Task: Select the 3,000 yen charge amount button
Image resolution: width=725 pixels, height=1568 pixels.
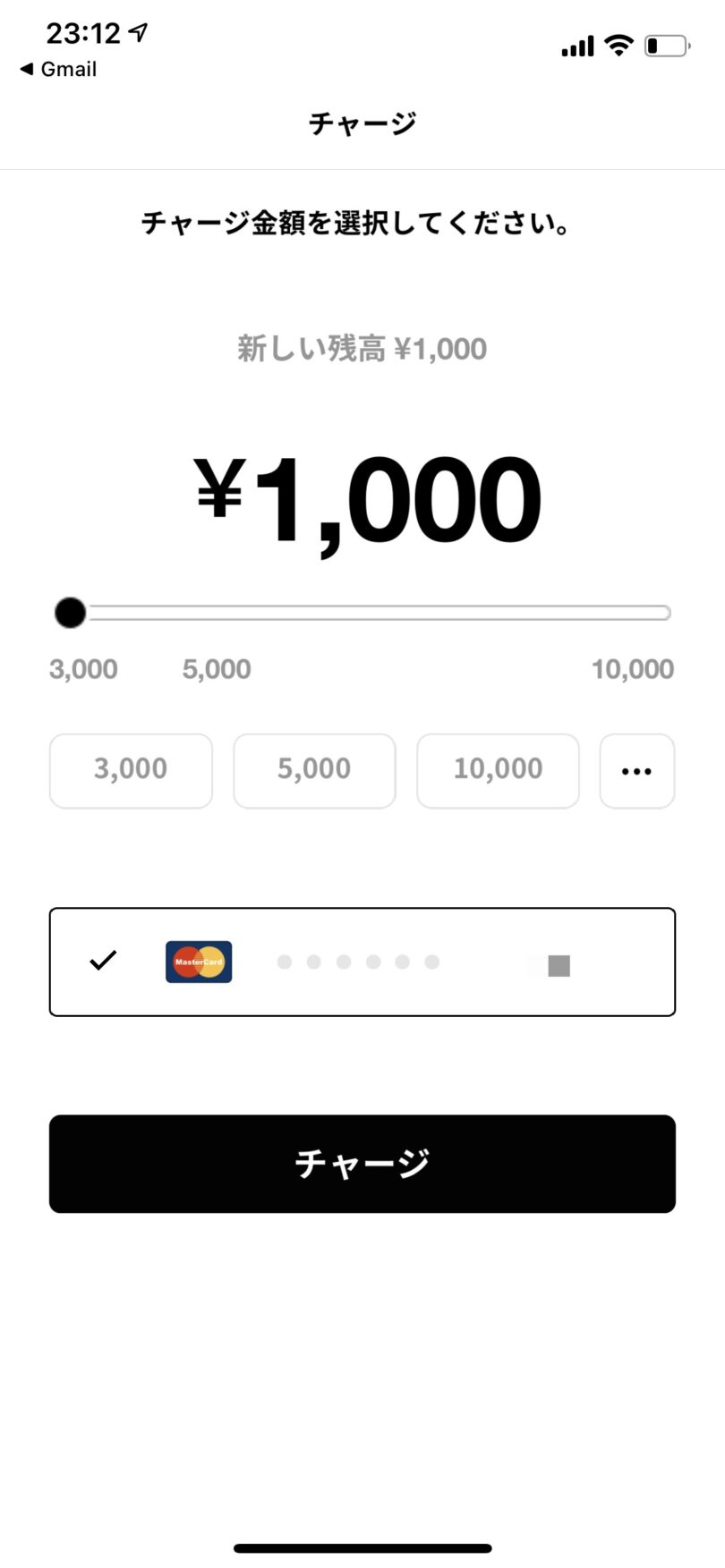Action: tap(131, 770)
